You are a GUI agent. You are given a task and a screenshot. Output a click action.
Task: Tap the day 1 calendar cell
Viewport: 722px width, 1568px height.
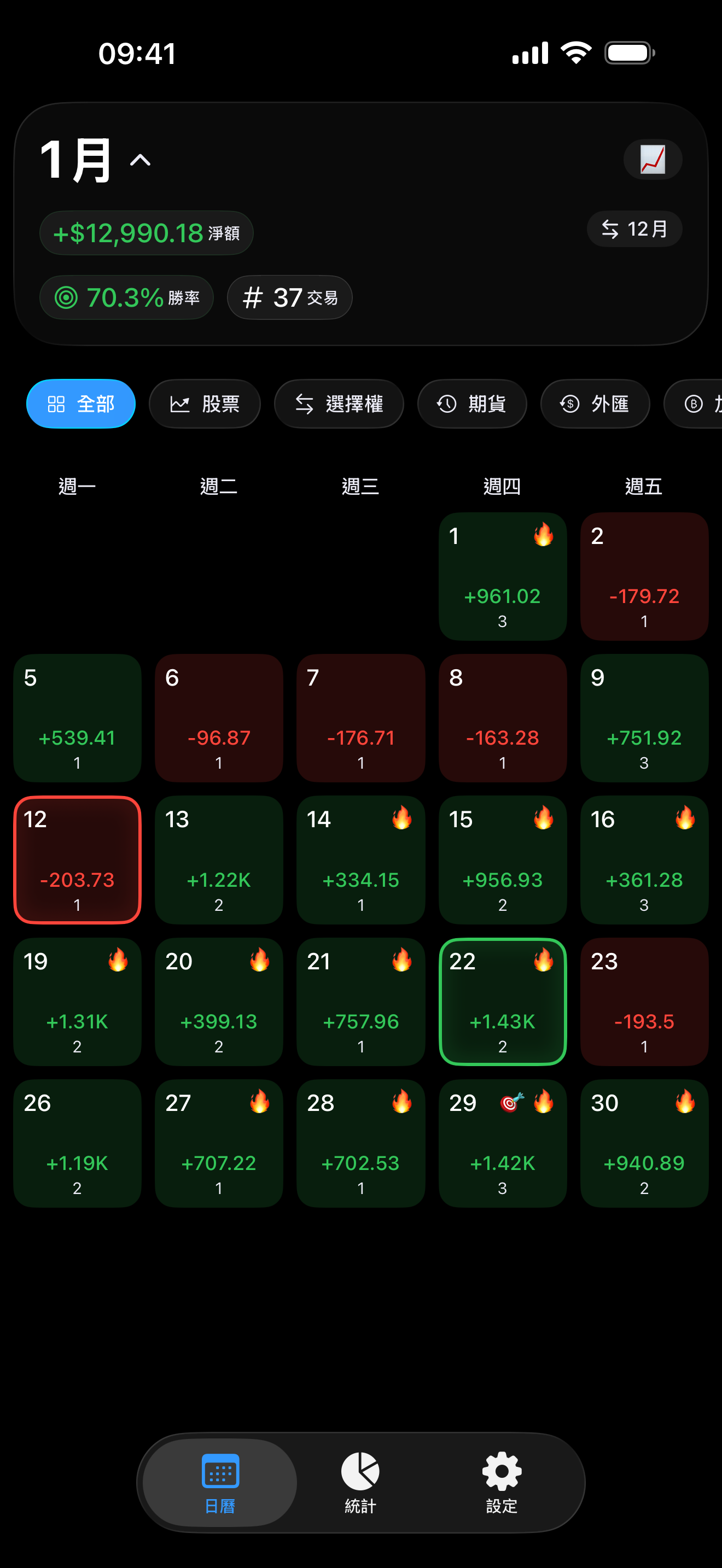[x=503, y=576]
